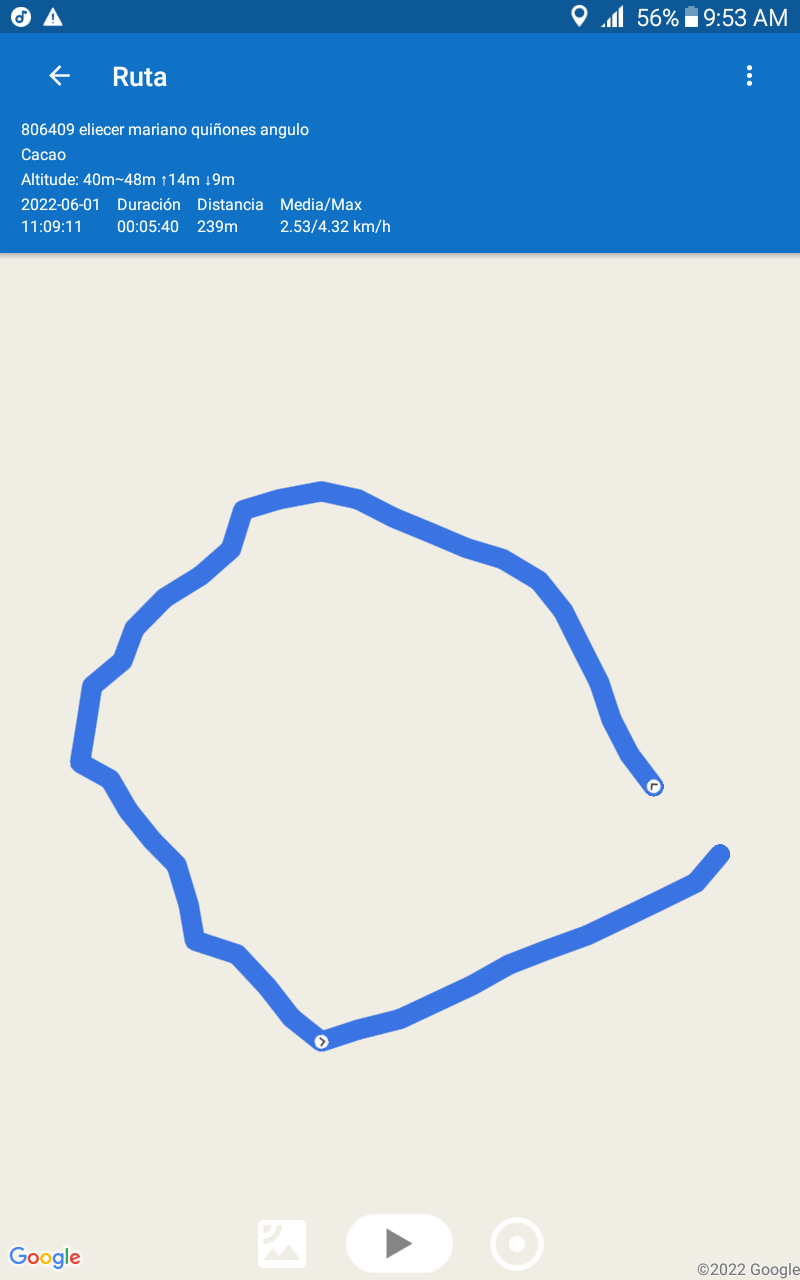Tap the route start marker
This screenshot has width=800, height=1280.
[654, 787]
